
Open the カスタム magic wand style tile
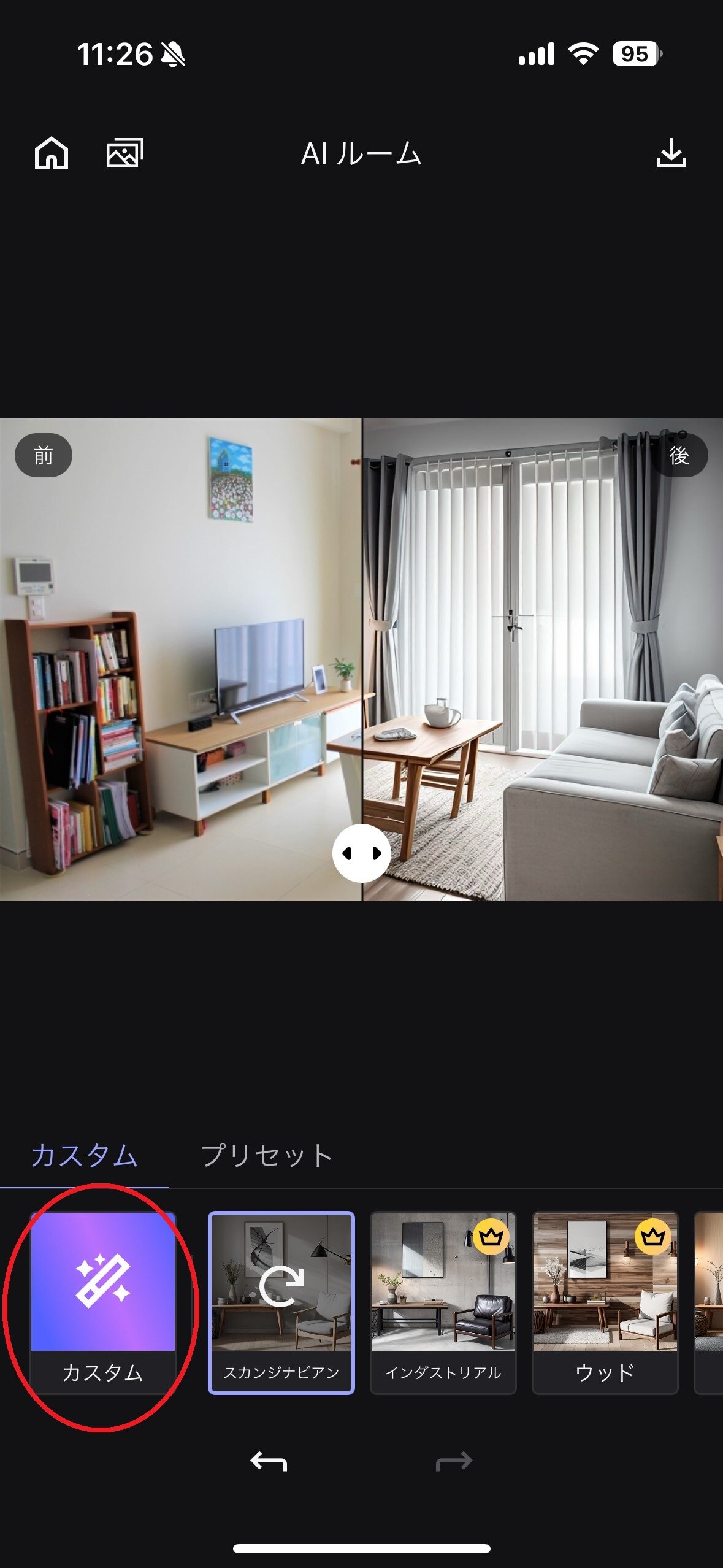pyautogui.click(x=103, y=1302)
